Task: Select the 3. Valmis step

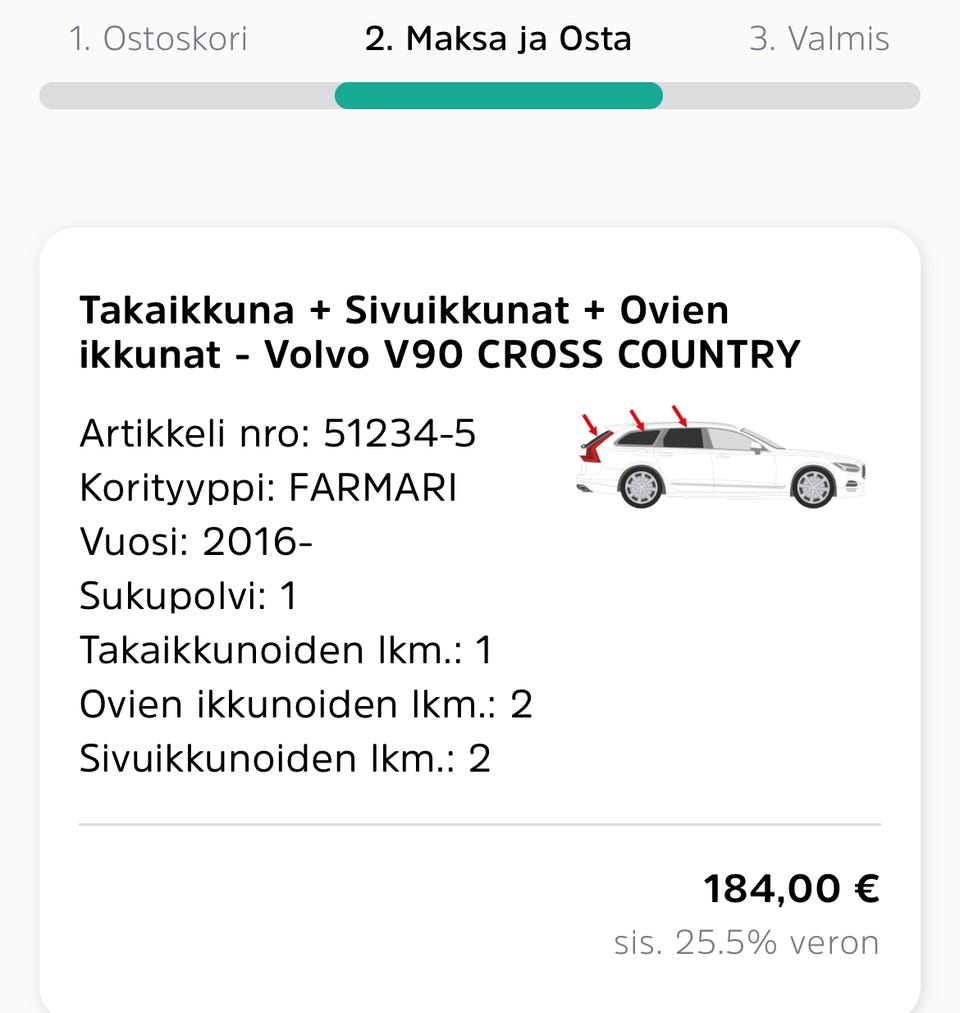Action: click(x=819, y=39)
